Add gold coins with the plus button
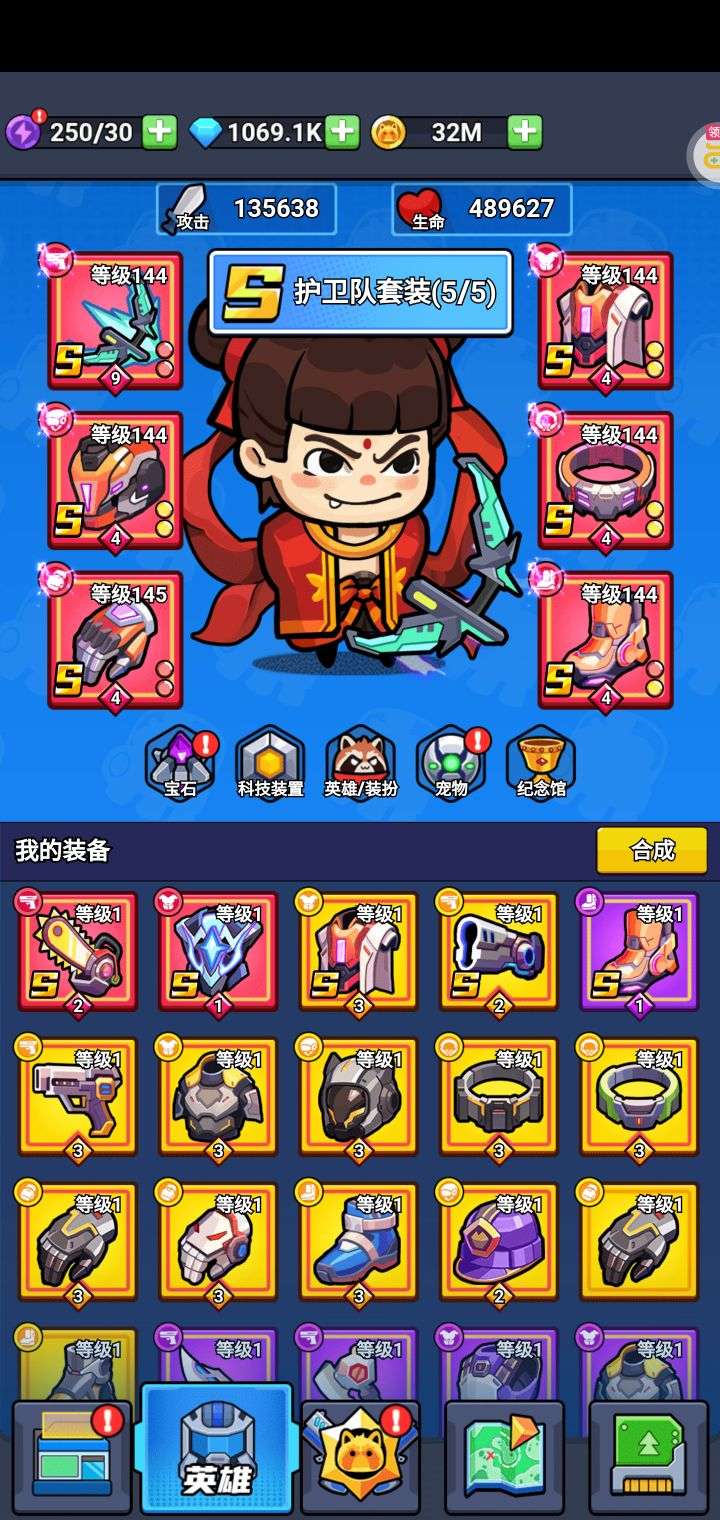This screenshot has width=720, height=1520. [525, 131]
